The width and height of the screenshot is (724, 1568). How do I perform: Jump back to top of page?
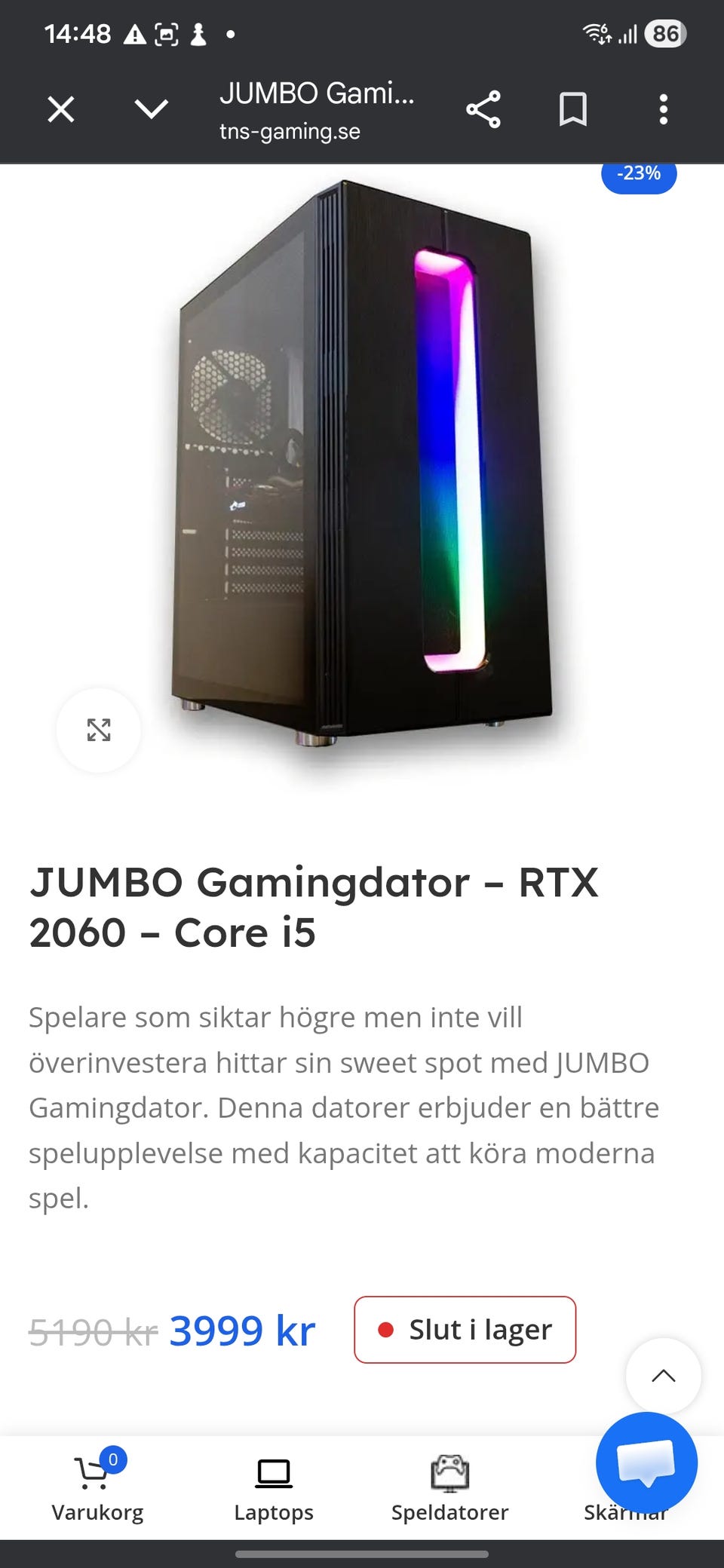coord(663,1376)
